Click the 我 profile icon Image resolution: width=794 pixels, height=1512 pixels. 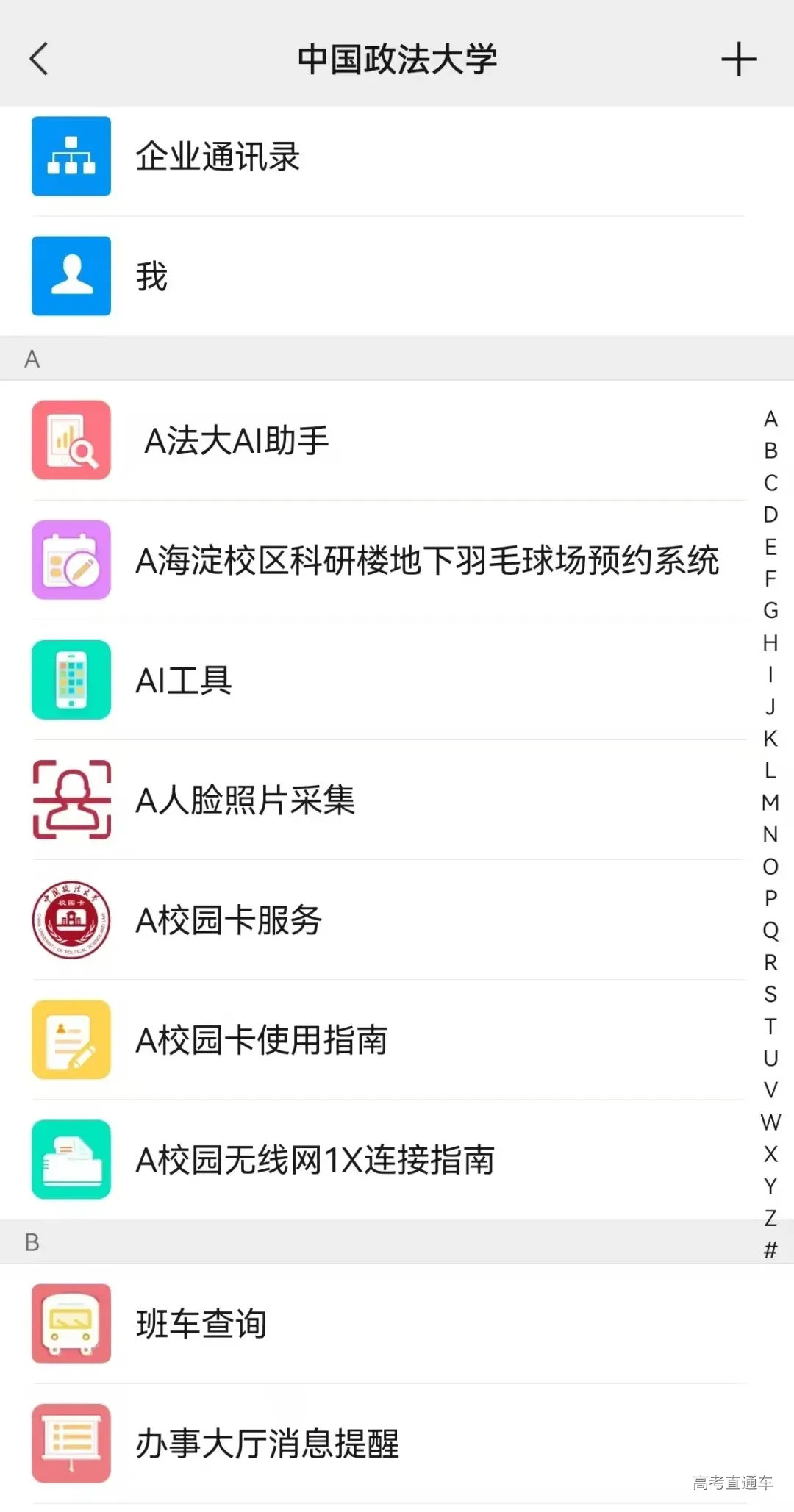point(71,276)
